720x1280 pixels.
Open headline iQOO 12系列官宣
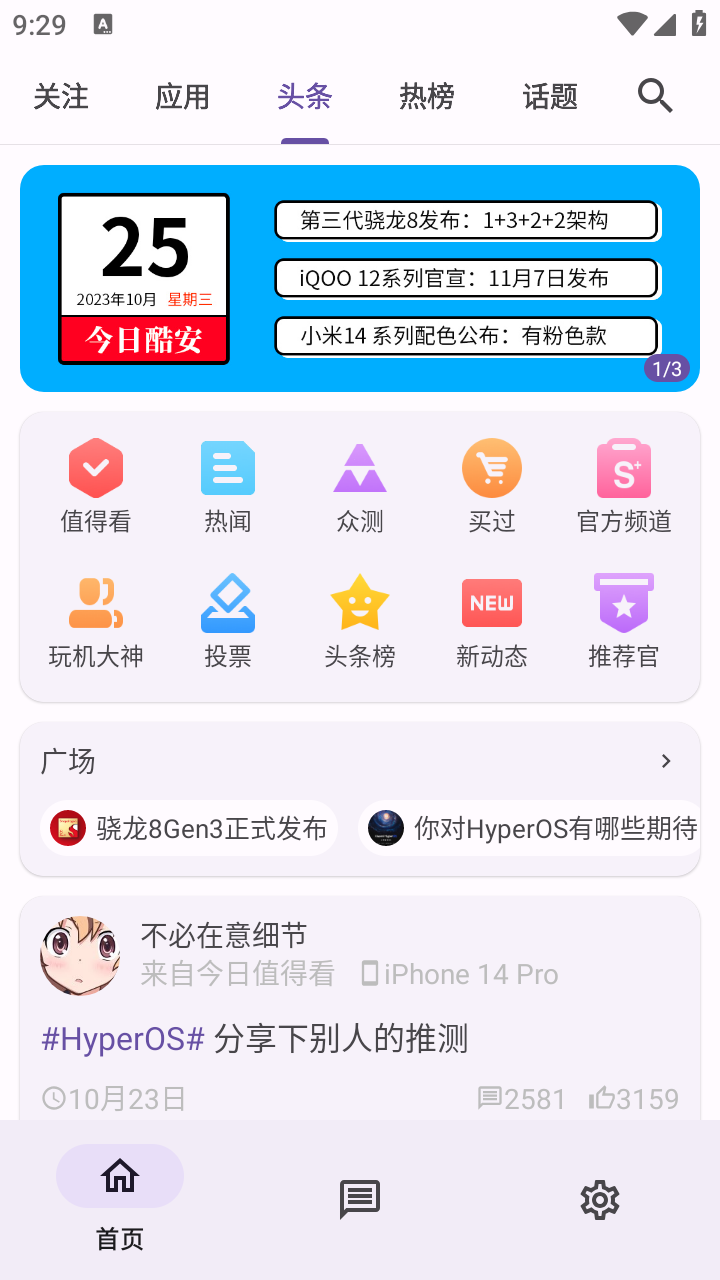pyautogui.click(x=466, y=278)
